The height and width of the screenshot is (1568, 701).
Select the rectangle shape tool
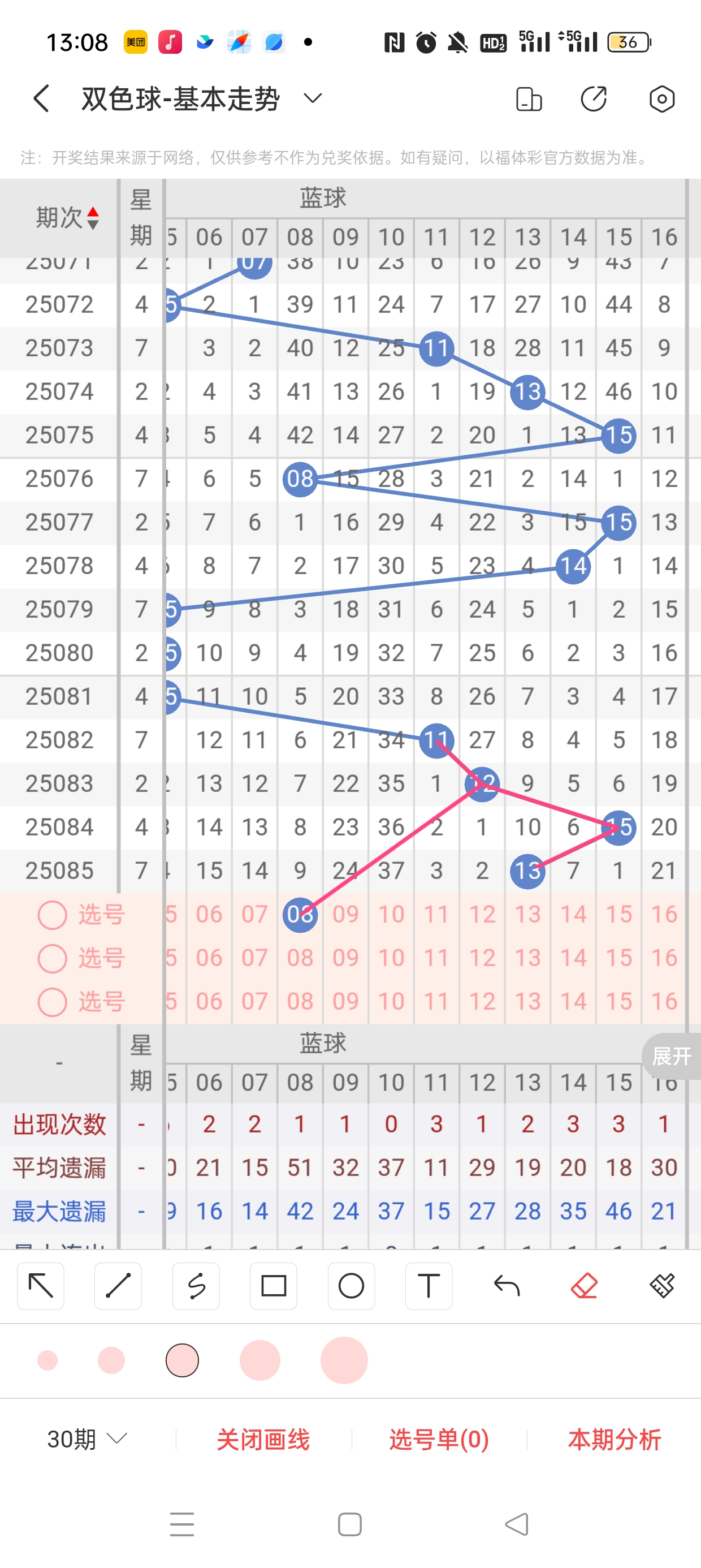coord(273,1286)
